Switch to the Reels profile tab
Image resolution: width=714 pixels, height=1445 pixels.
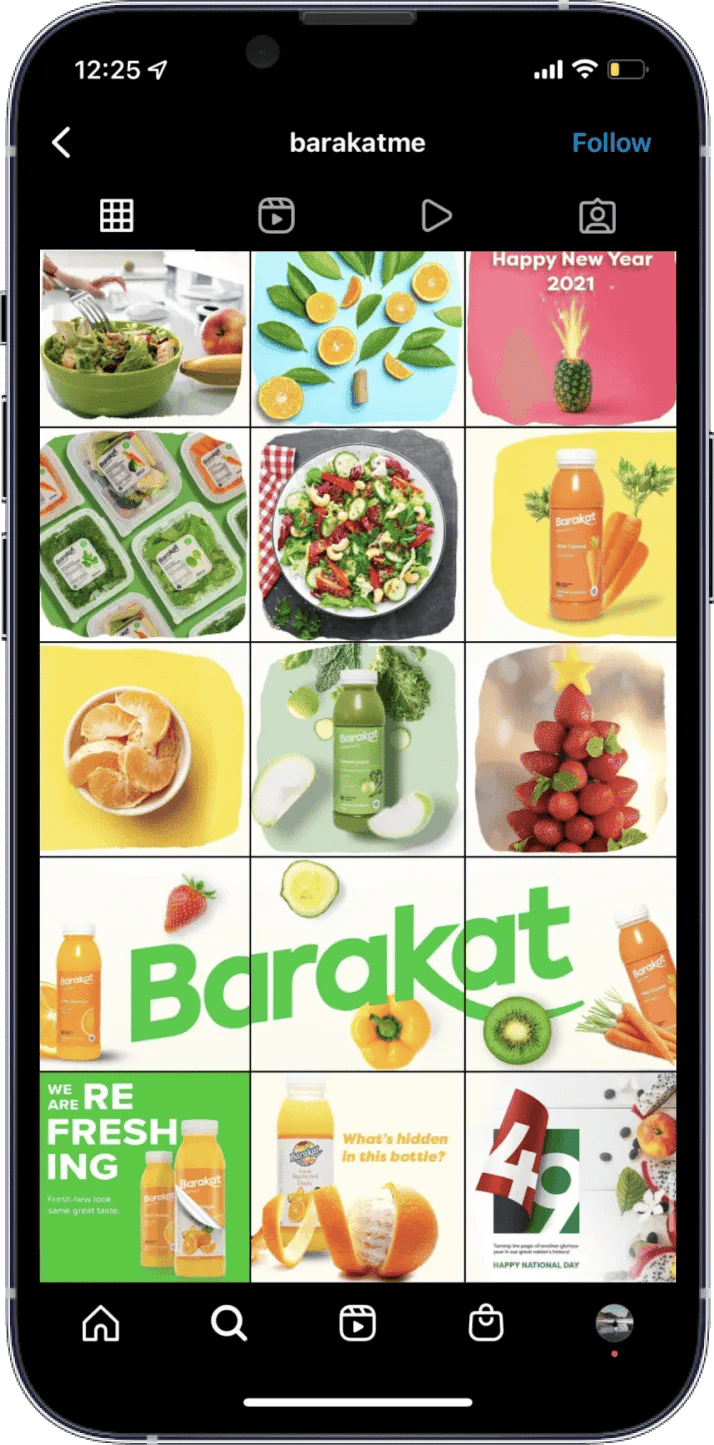coord(276,215)
